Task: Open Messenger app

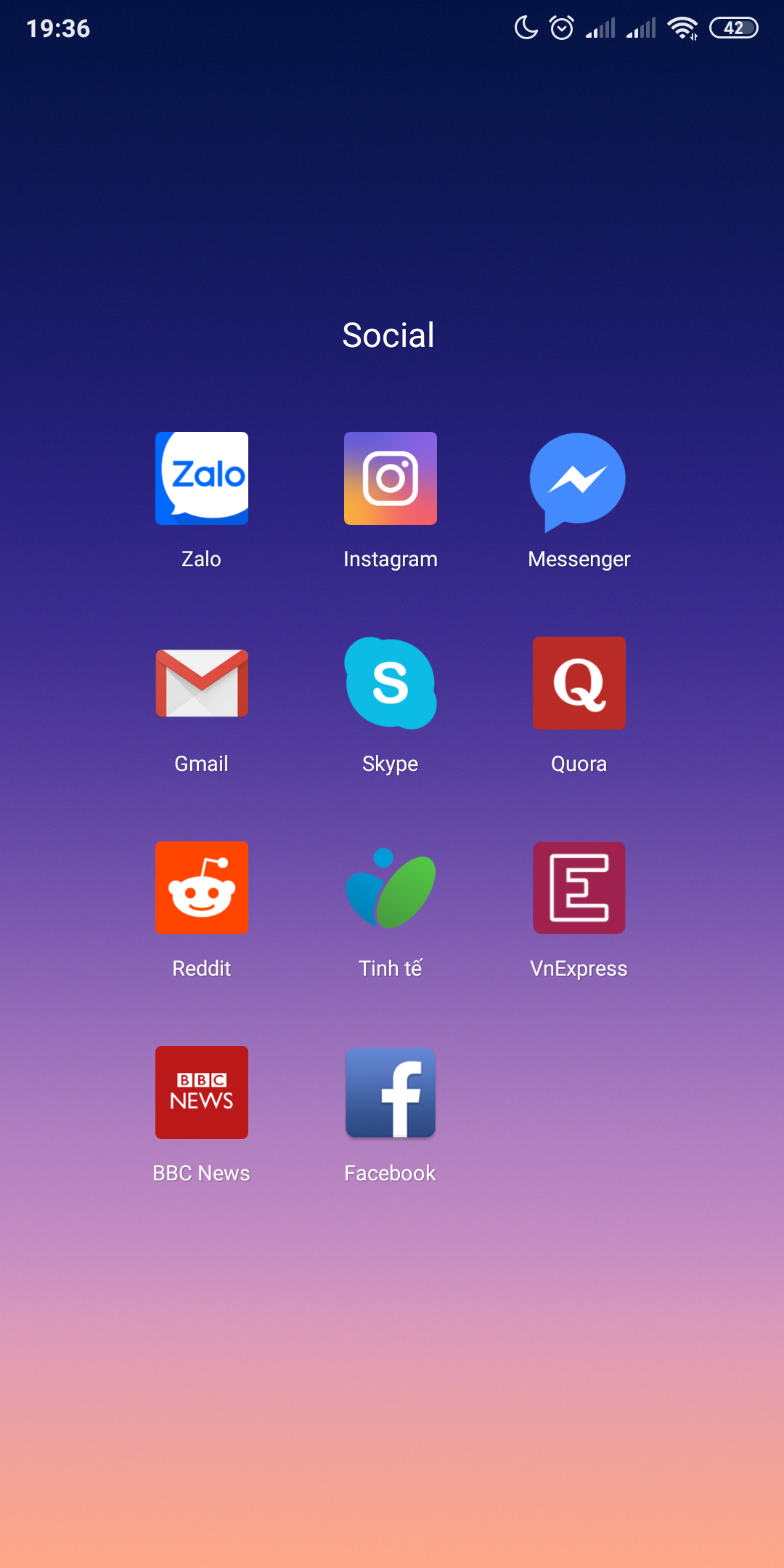Action: 579,480
